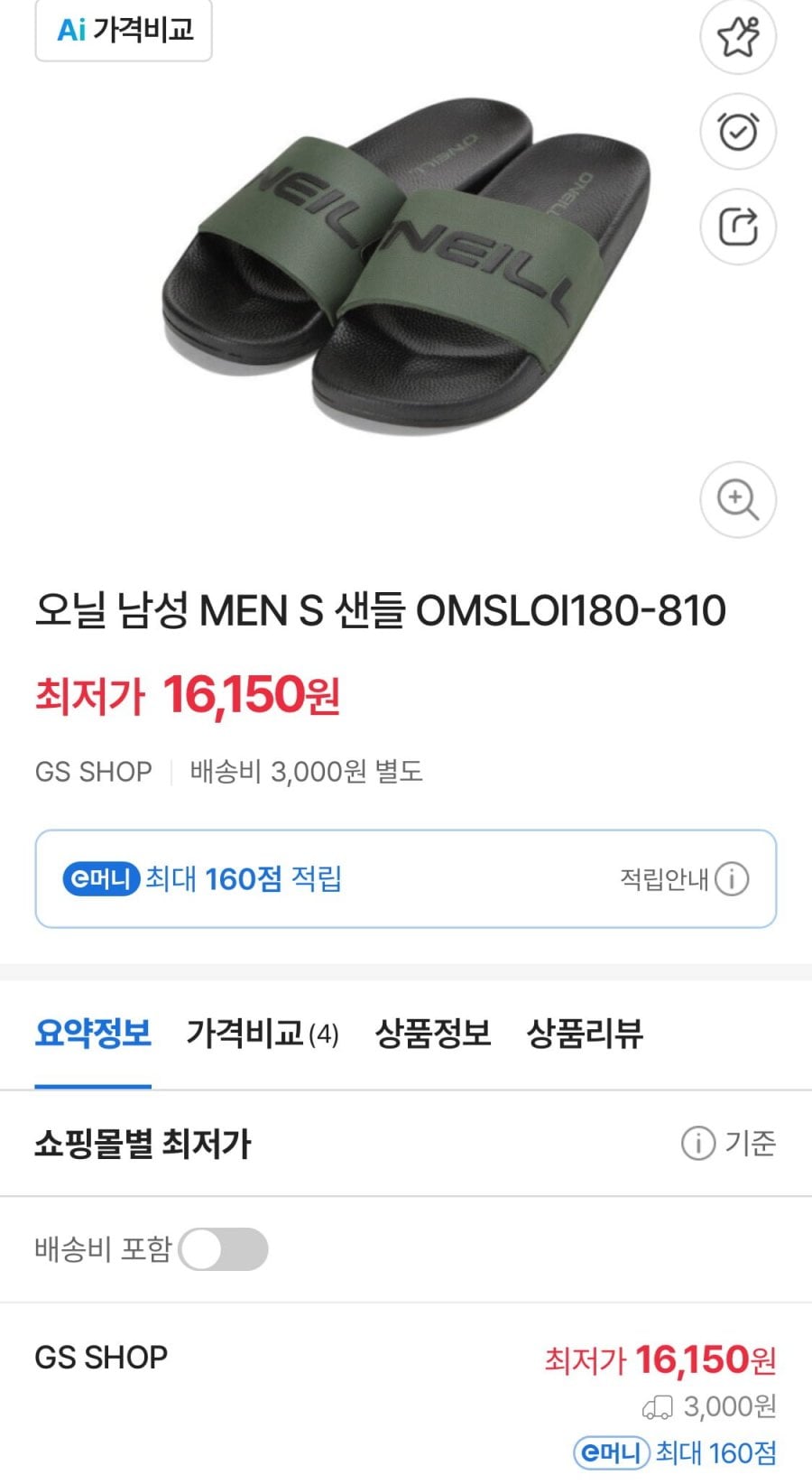Open 적립안내 info for e머니 points
Viewport: 812px width, 1484px height.
tap(685, 878)
